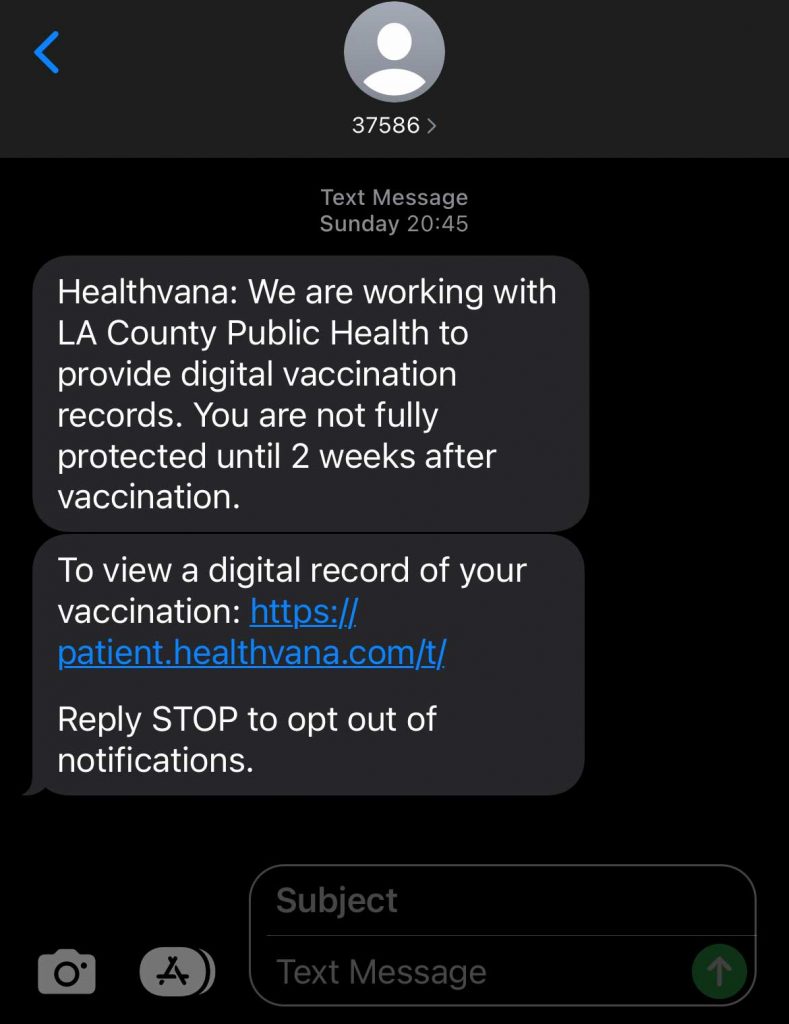Viewport: 789px width, 1024px height.
Task: Go back to the messages list
Action: coord(47,52)
